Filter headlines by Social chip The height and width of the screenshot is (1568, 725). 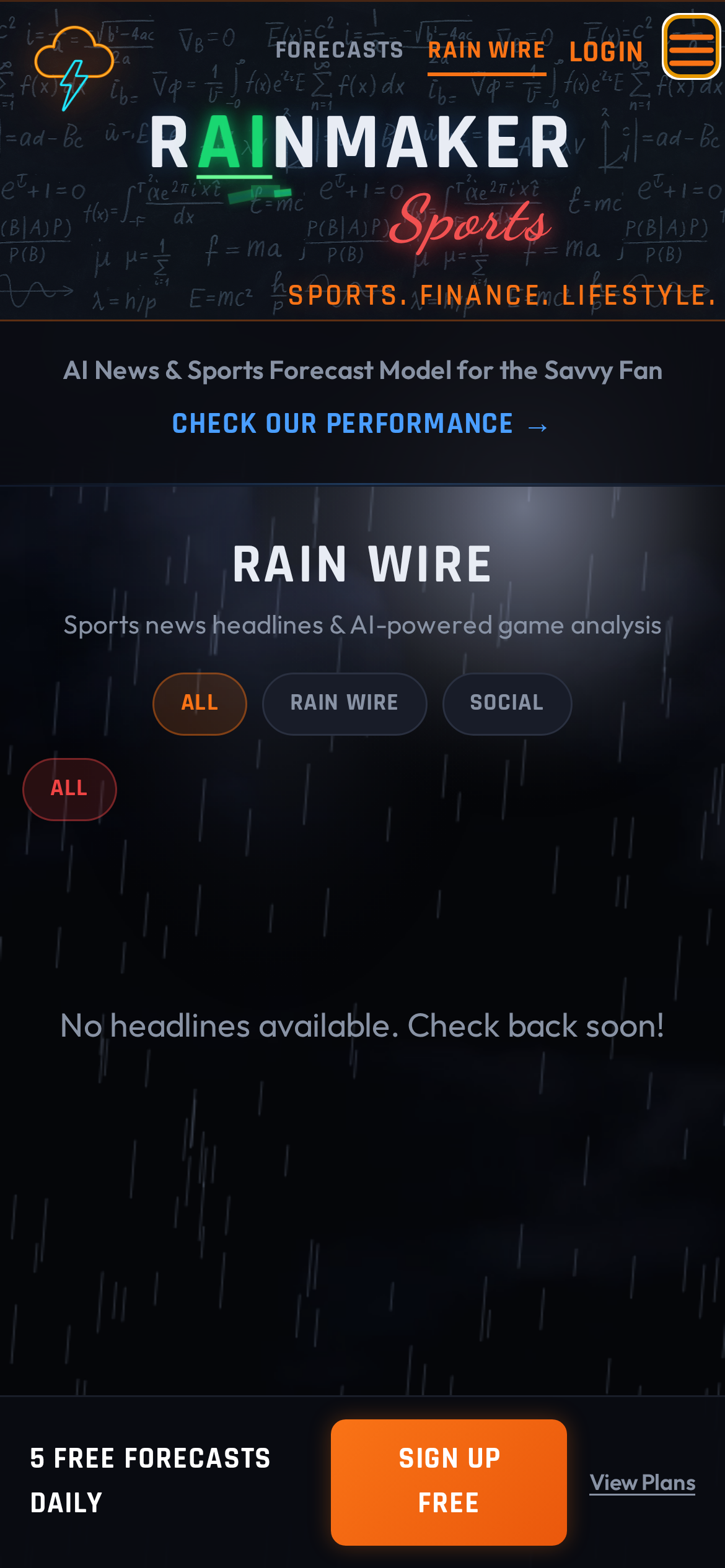(x=506, y=703)
